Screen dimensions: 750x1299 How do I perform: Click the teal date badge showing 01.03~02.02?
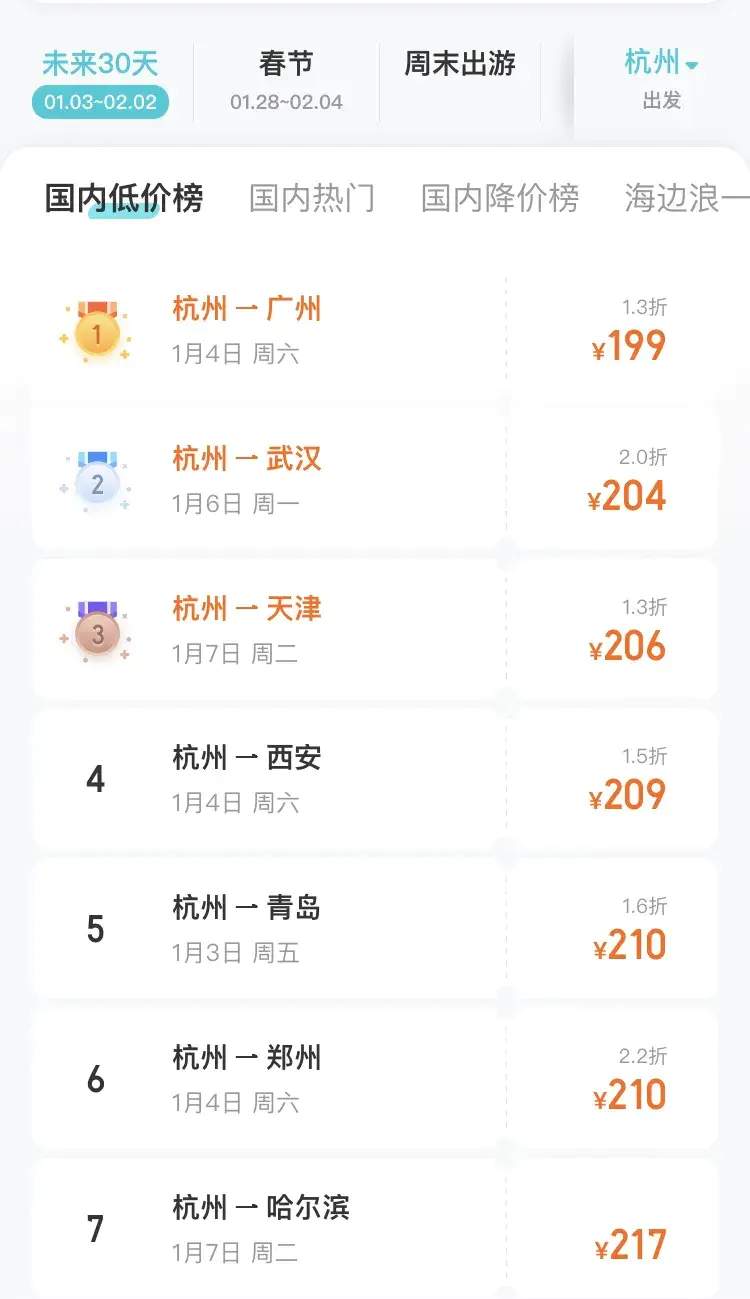[x=100, y=102]
